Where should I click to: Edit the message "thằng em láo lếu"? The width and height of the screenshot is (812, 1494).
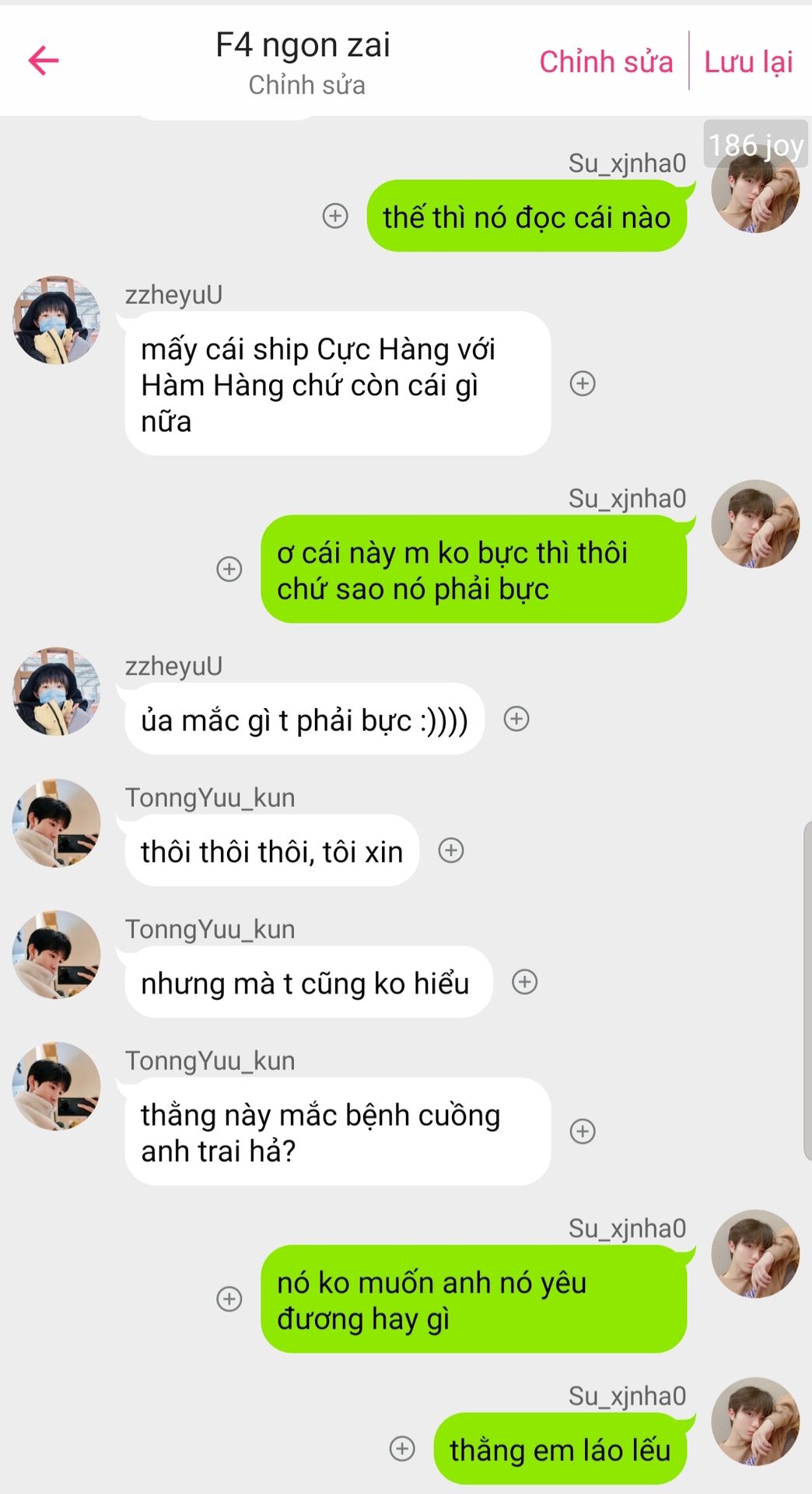pyautogui.click(x=559, y=1450)
